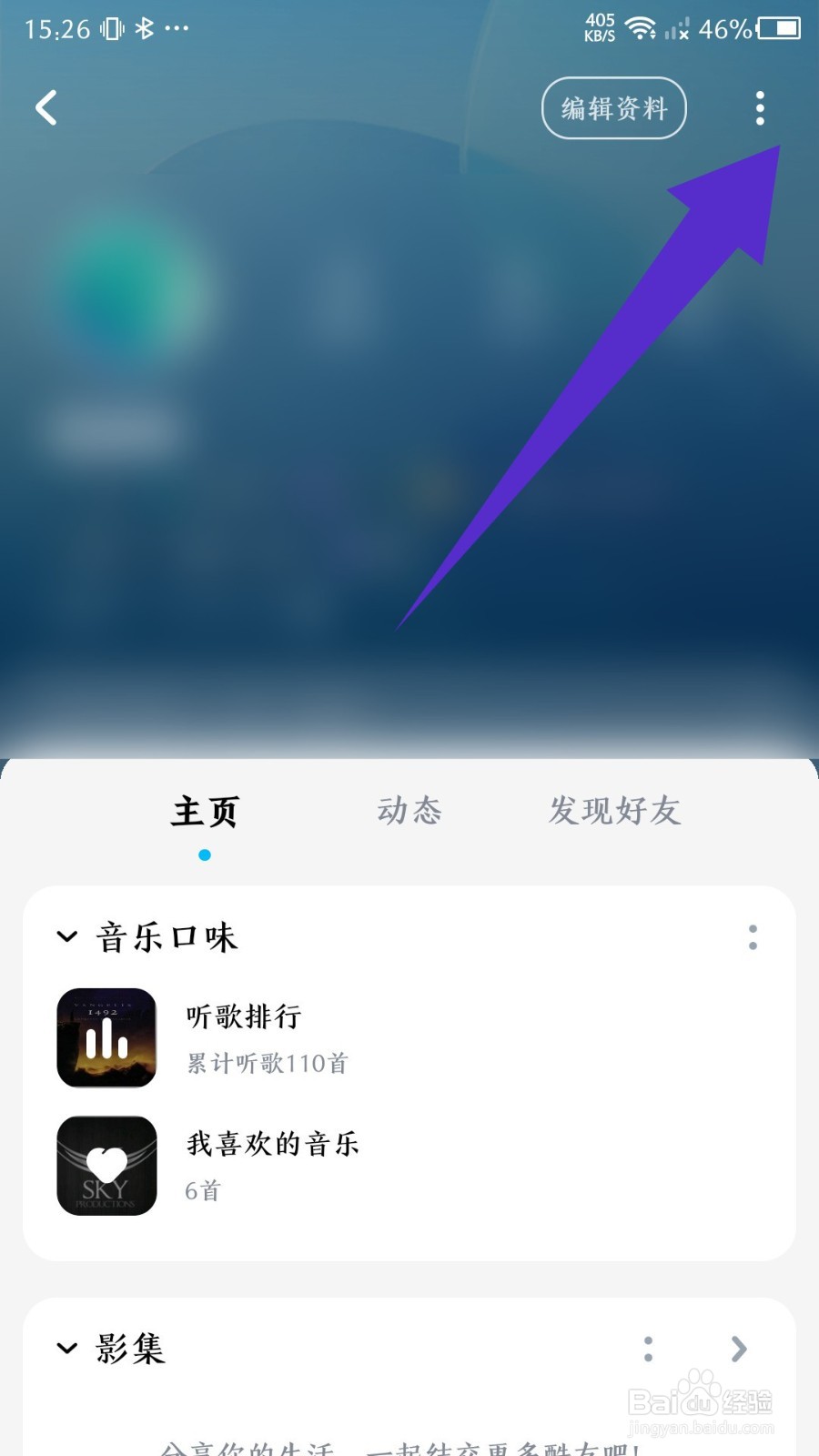Open 我喜欢的音乐 heart album icon
Viewport: 819px width, 1456px height.
coord(106,1166)
